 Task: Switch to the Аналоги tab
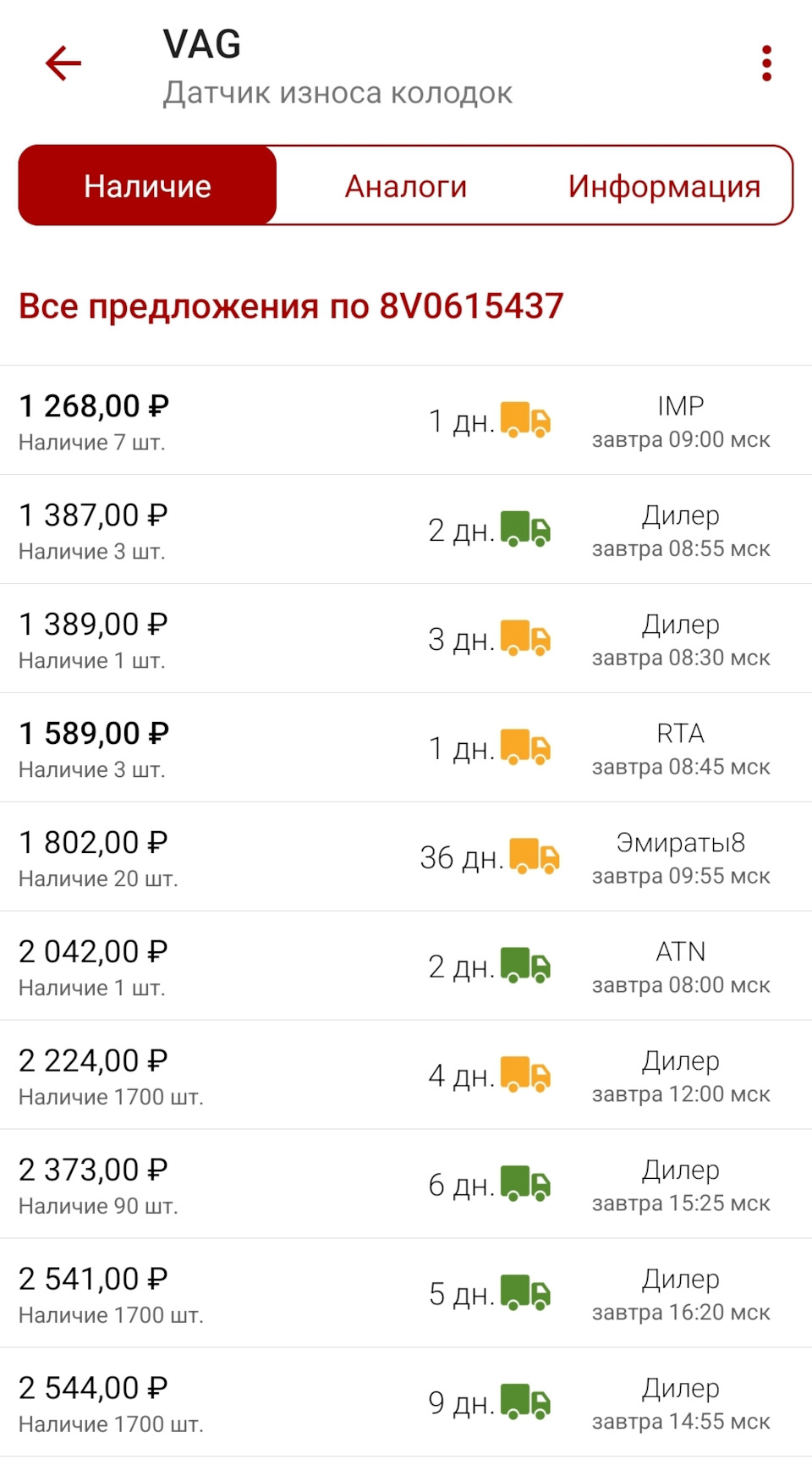(x=406, y=186)
